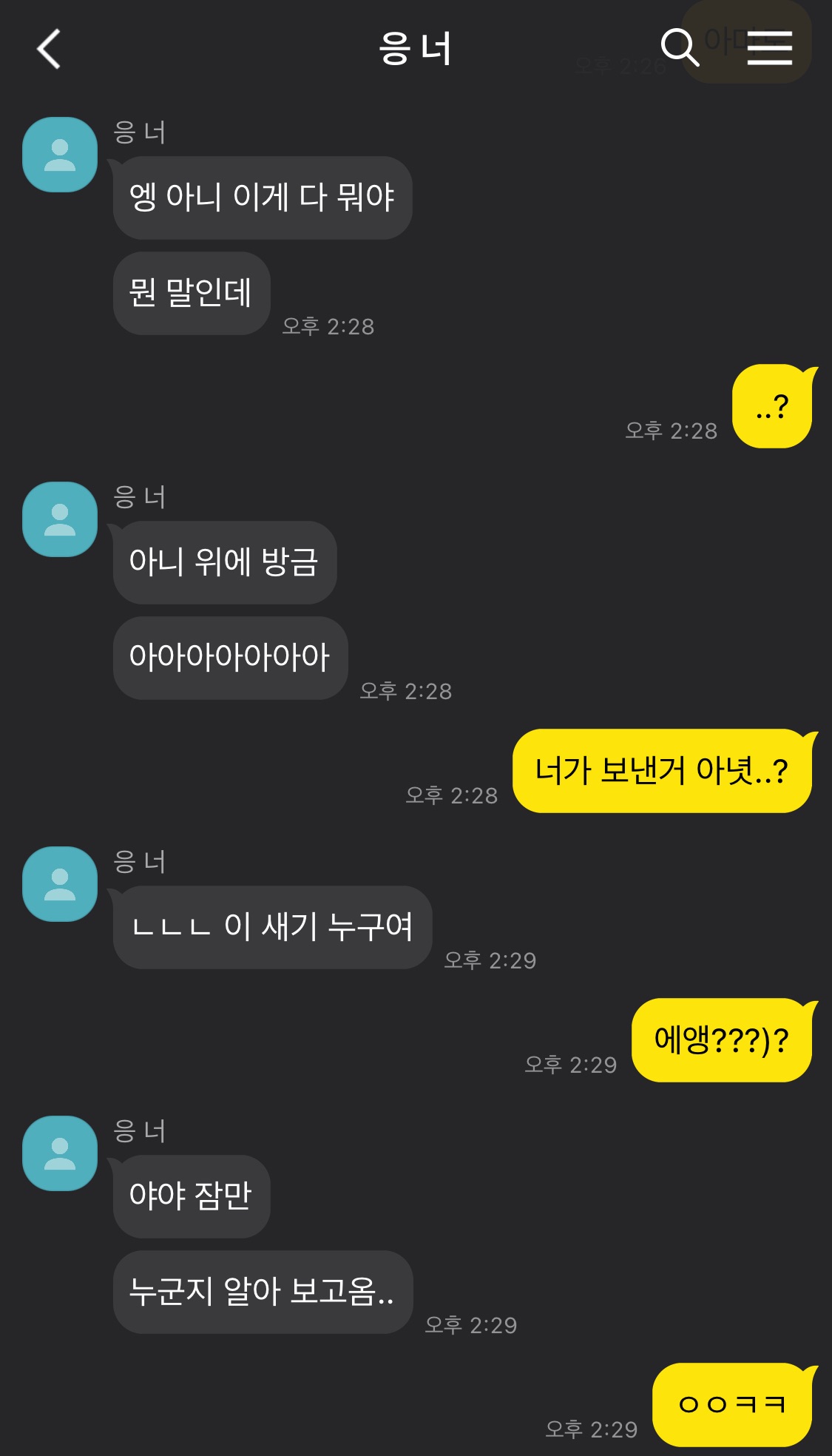
Task: Open the chat room hamburger menu
Action: tap(769, 48)
